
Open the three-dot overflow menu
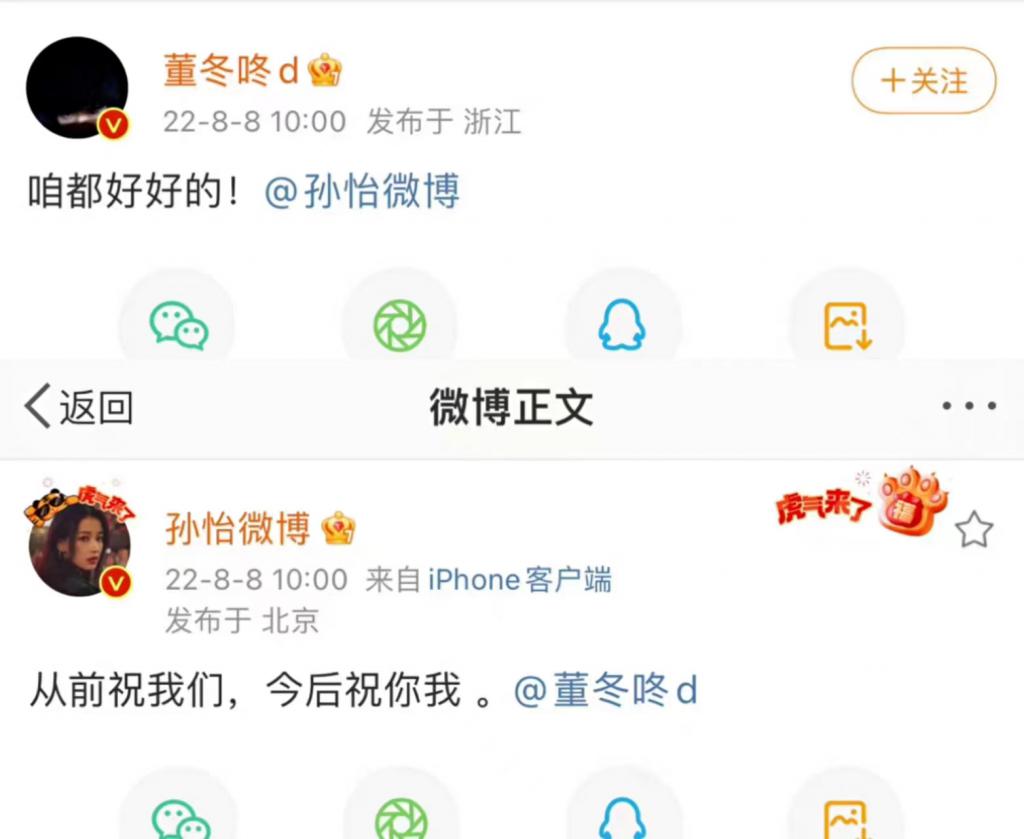tap(969, 406)
